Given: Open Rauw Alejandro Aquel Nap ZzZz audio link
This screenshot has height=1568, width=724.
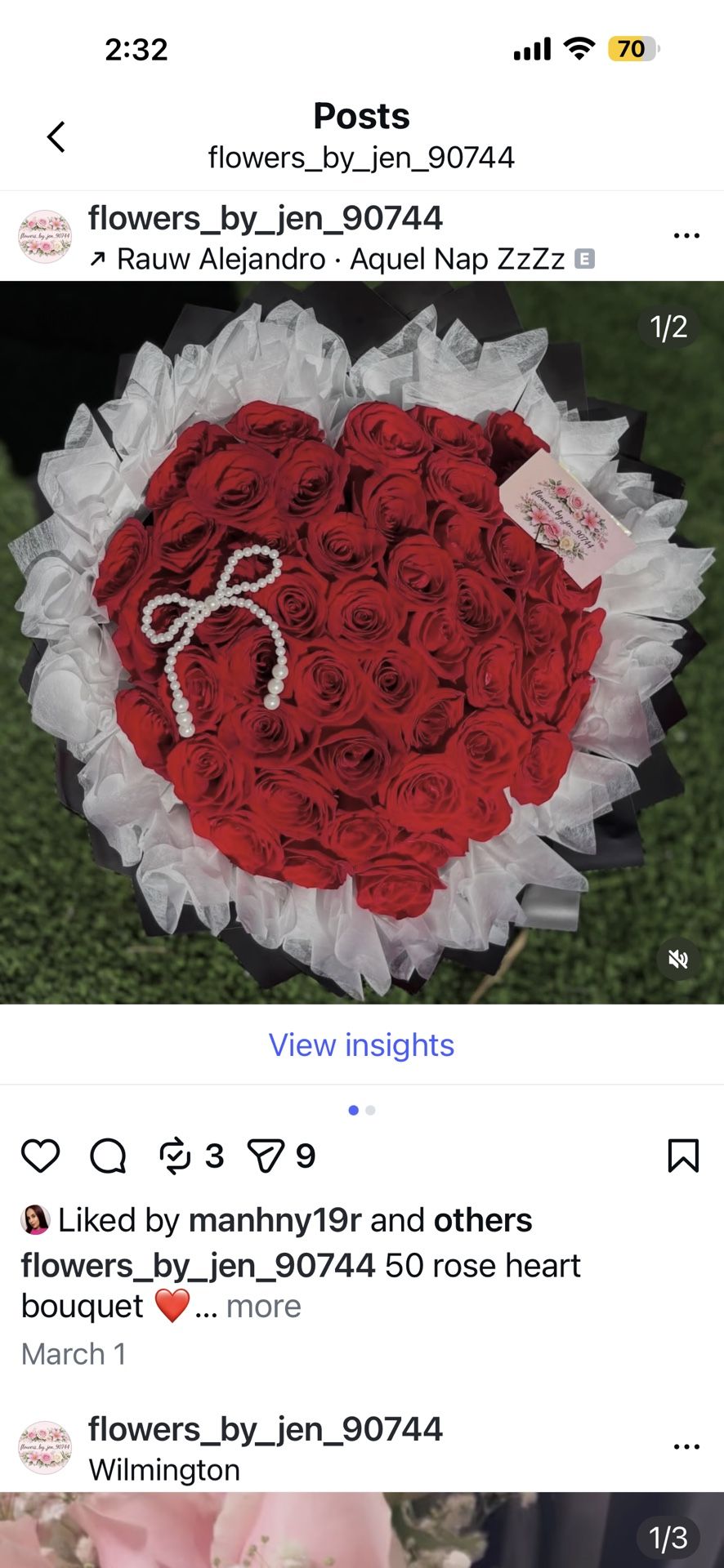Looking at the screenshot, I should [x=342, y=259].
